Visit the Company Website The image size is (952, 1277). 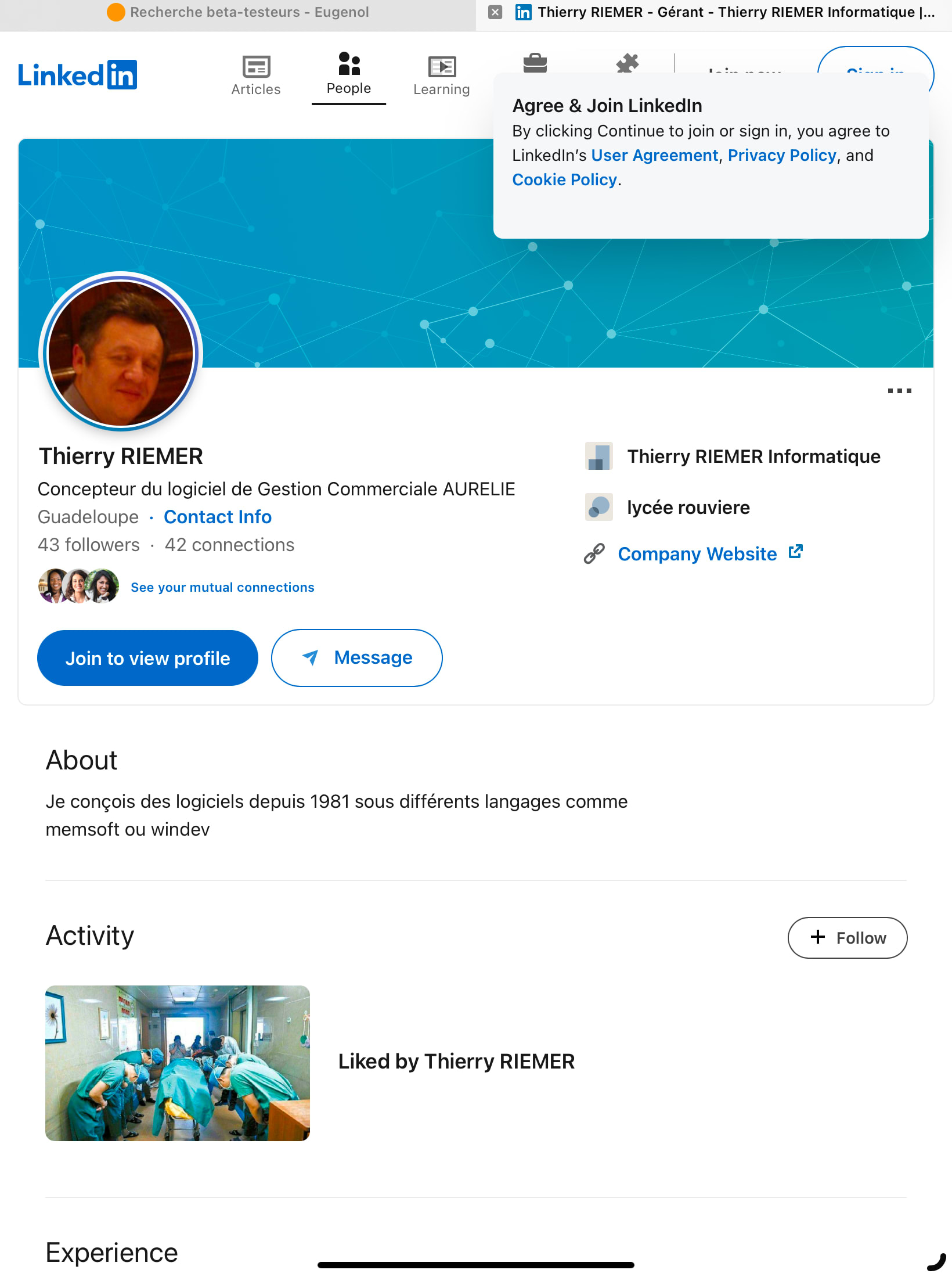[697, 554]
